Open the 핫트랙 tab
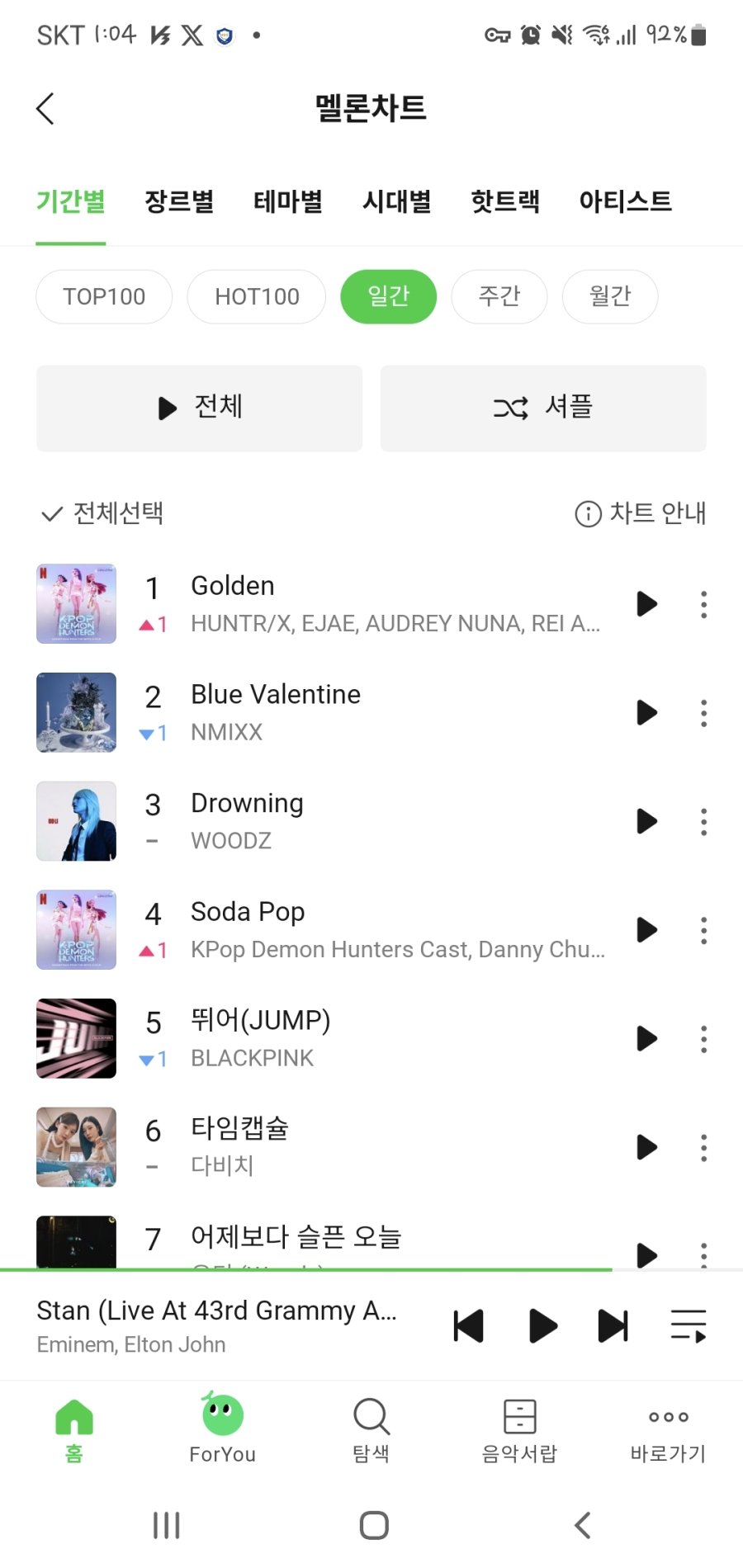743x1568 pixels. (505, 201)
